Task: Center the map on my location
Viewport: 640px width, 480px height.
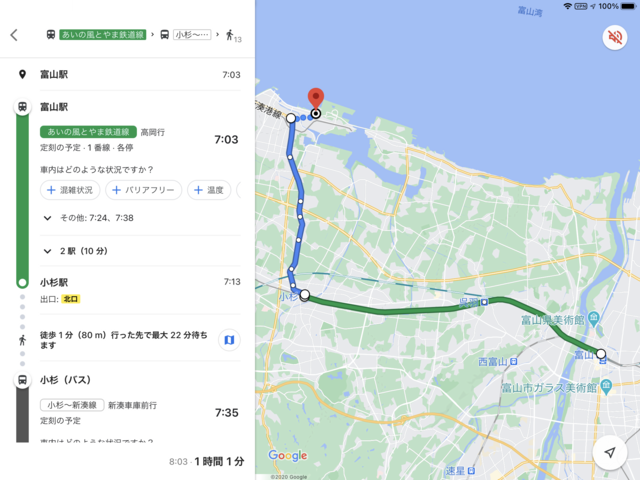Action: (x=609, y=452)
